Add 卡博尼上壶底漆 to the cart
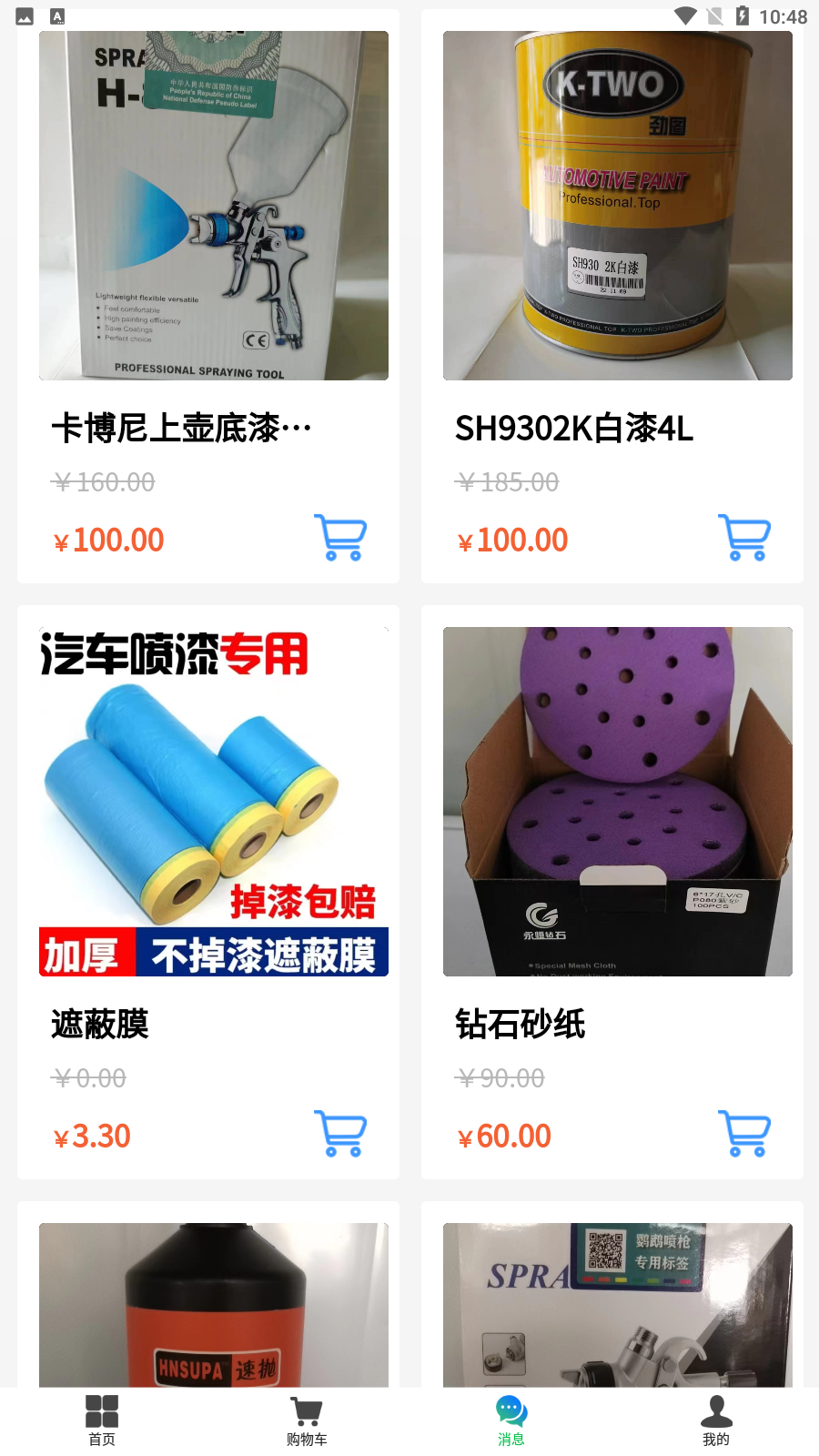Image resolution: width=819 pixels, height=1456 pixels. pyautogui.click(x=340, y=538)
